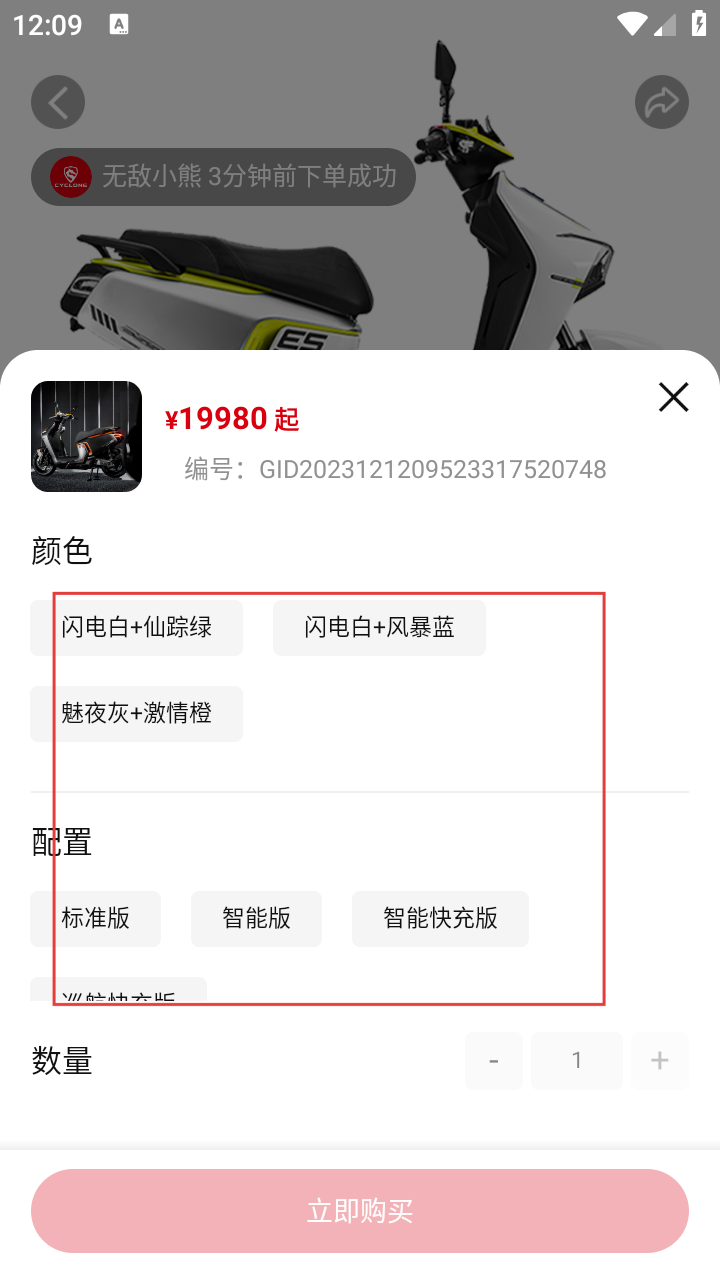This screenshot has height=1280, width=720.
Task: Tap 立即购买 to buy now
Action: pyautogui.click(x=360, y=1211)
